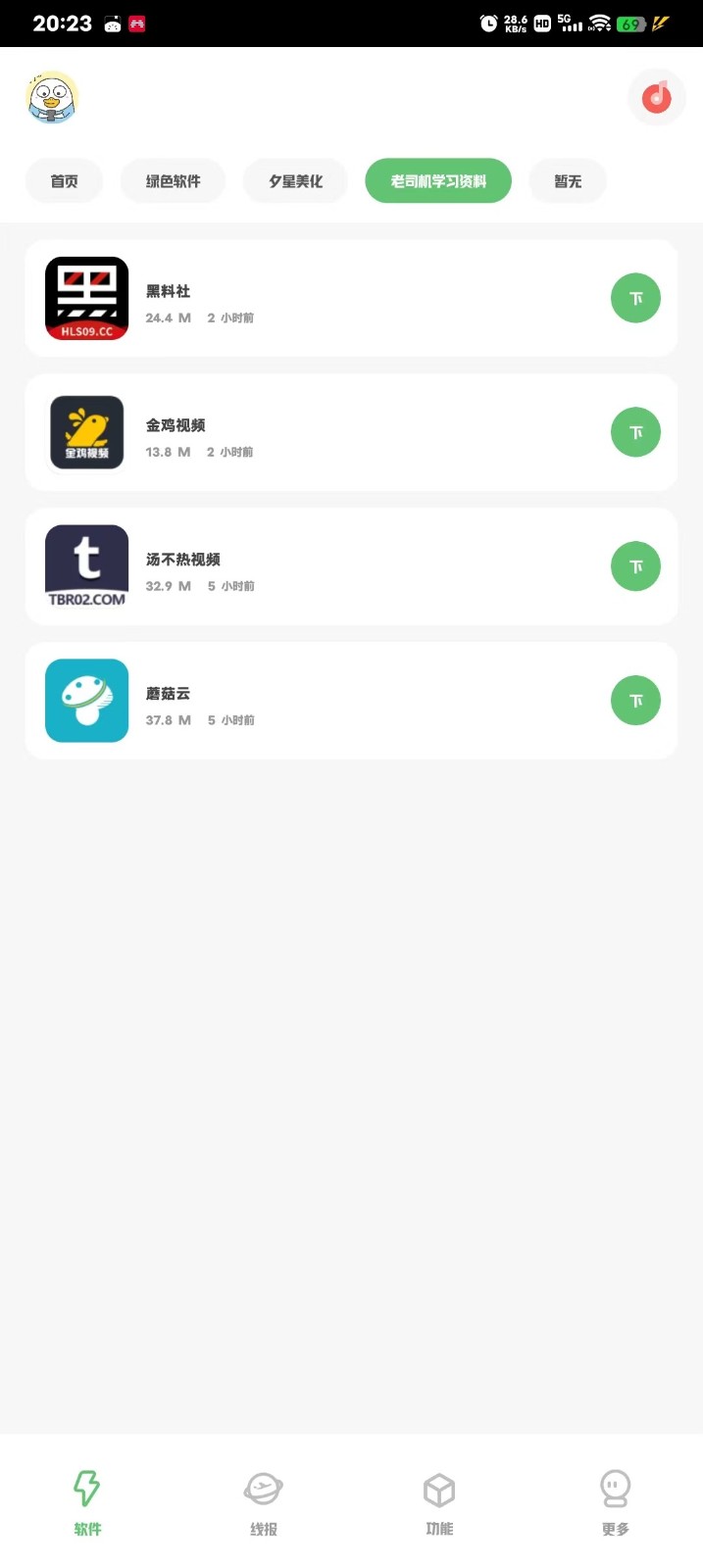
Task: Open the duck avatar profile
Action: (52, 97)
